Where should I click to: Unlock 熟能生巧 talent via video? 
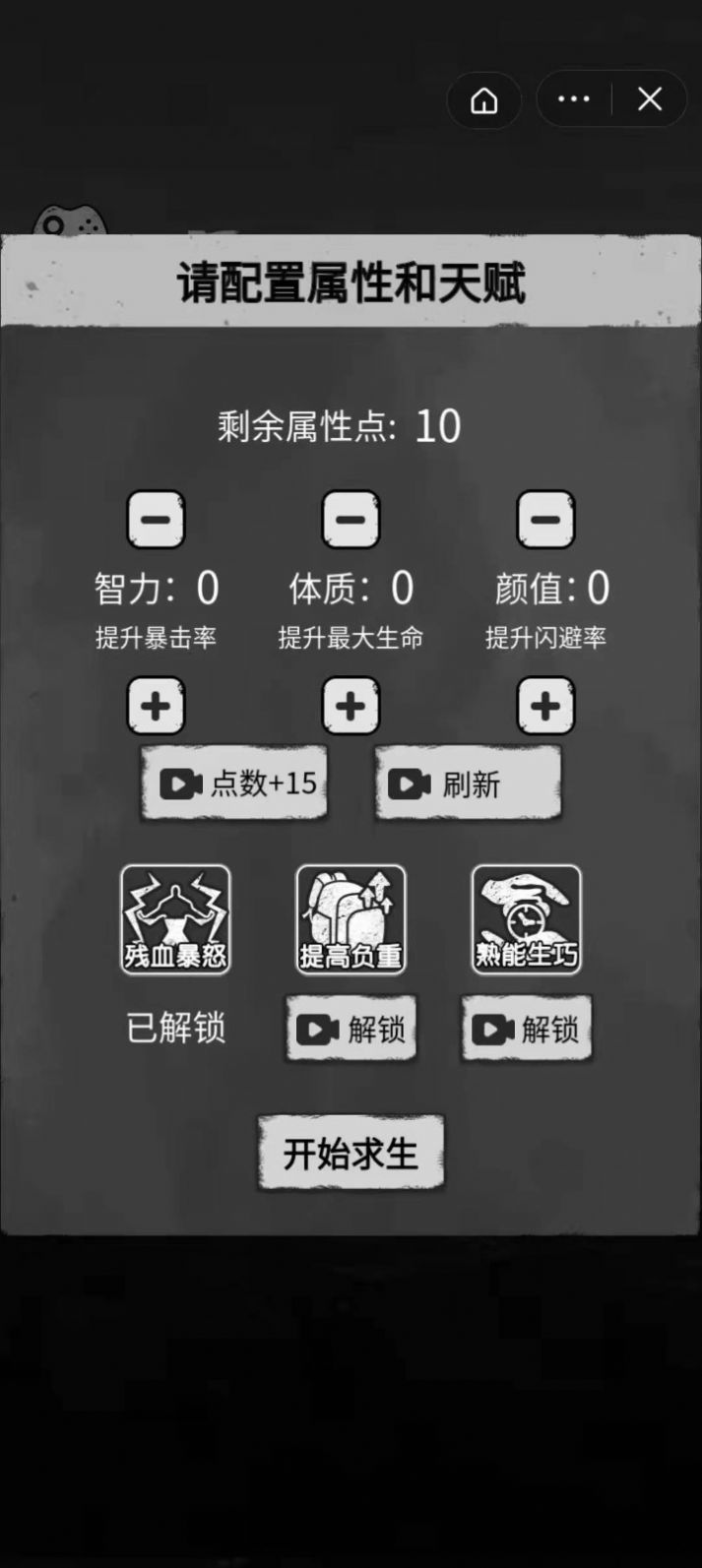point(526,1030)
